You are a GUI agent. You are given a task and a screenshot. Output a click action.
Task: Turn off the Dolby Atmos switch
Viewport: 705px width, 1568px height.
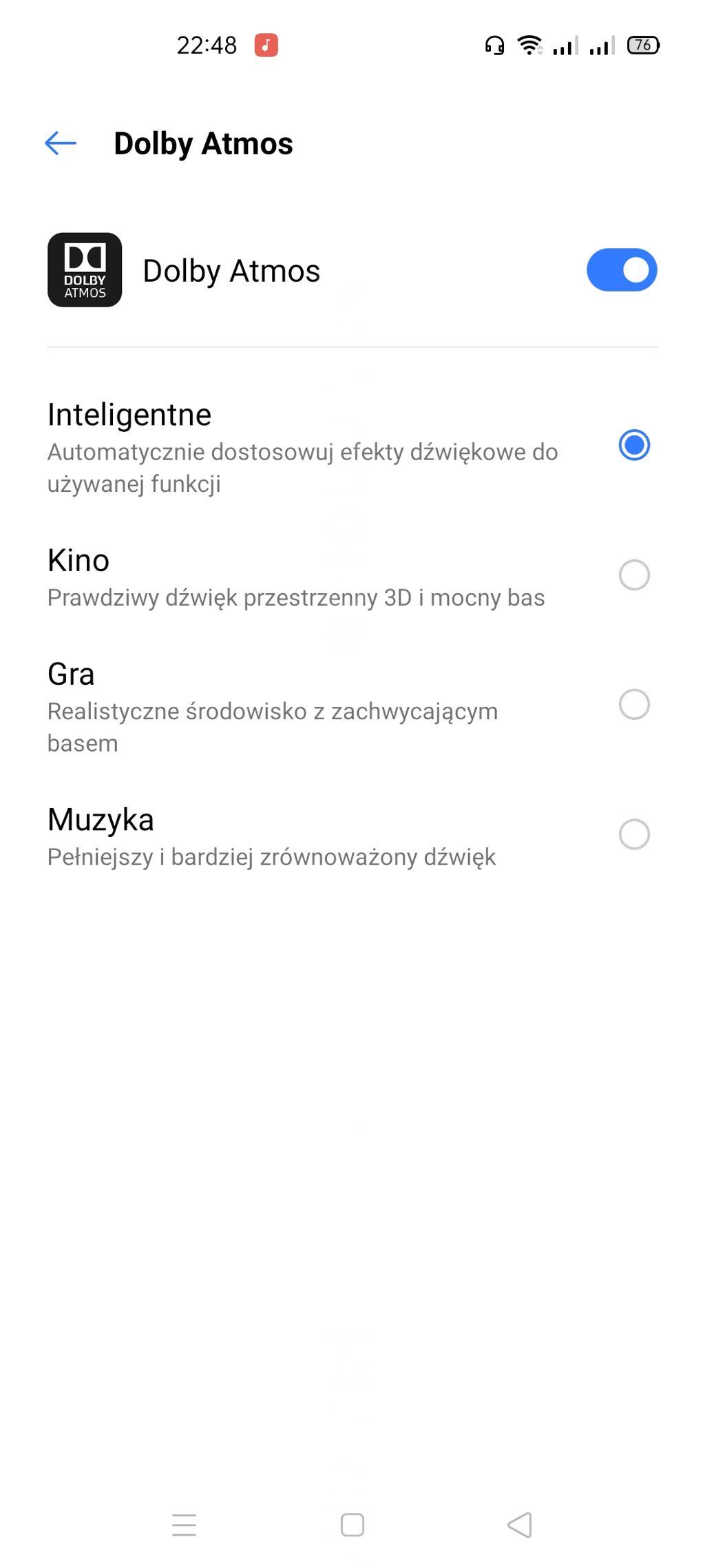coord(621,270)
